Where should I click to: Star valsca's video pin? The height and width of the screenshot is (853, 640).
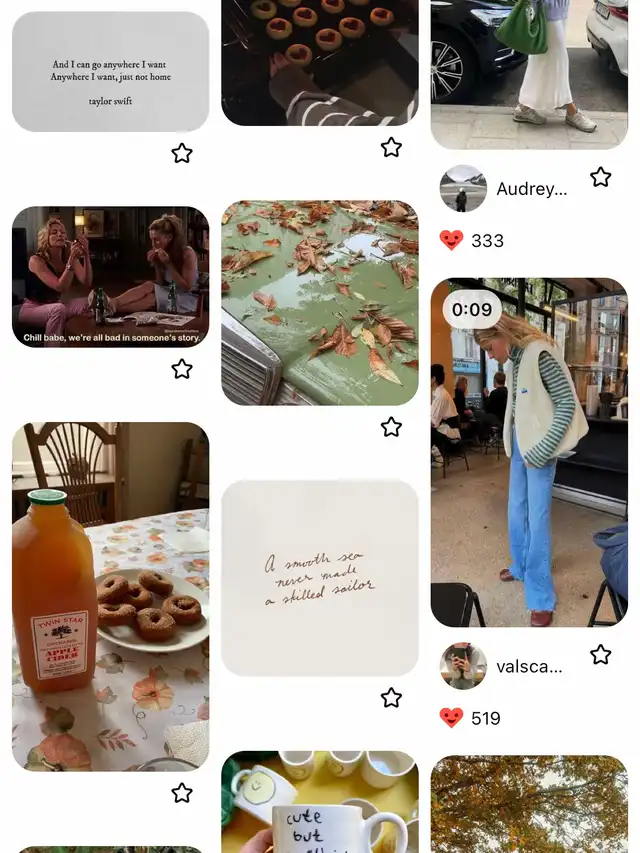tap(600, 655)
